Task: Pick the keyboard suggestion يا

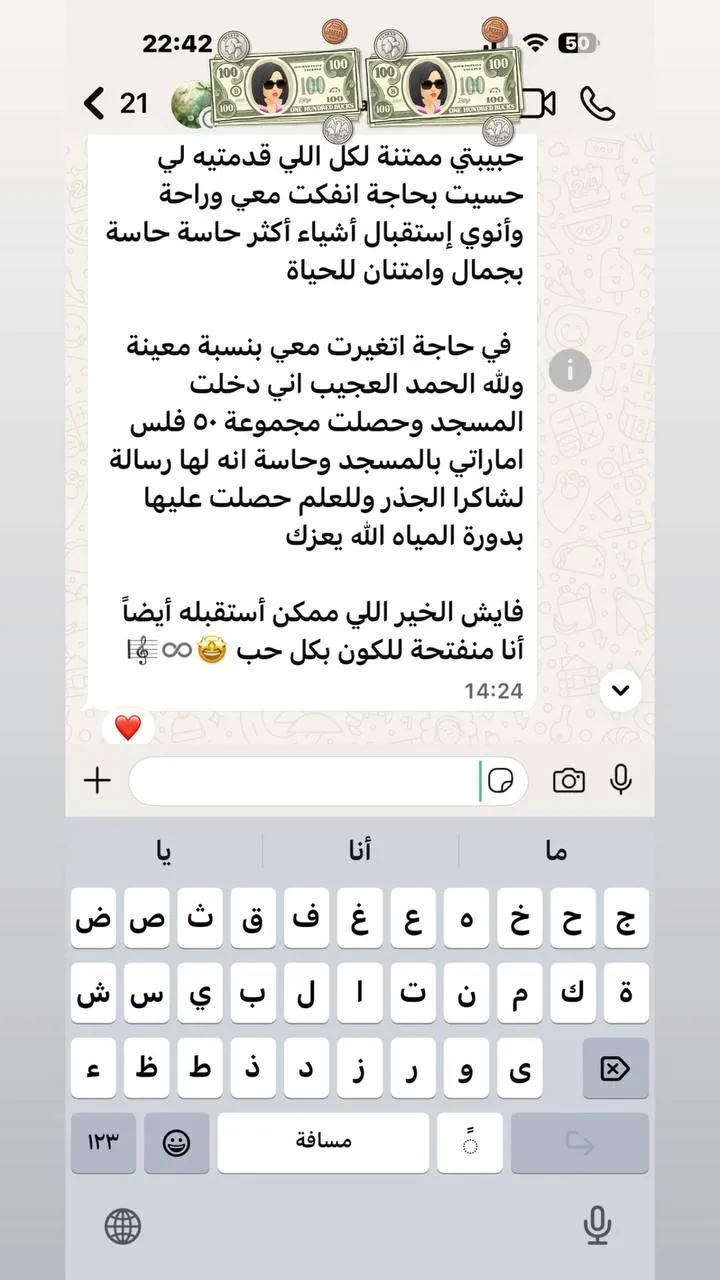Action: [164, 851]
